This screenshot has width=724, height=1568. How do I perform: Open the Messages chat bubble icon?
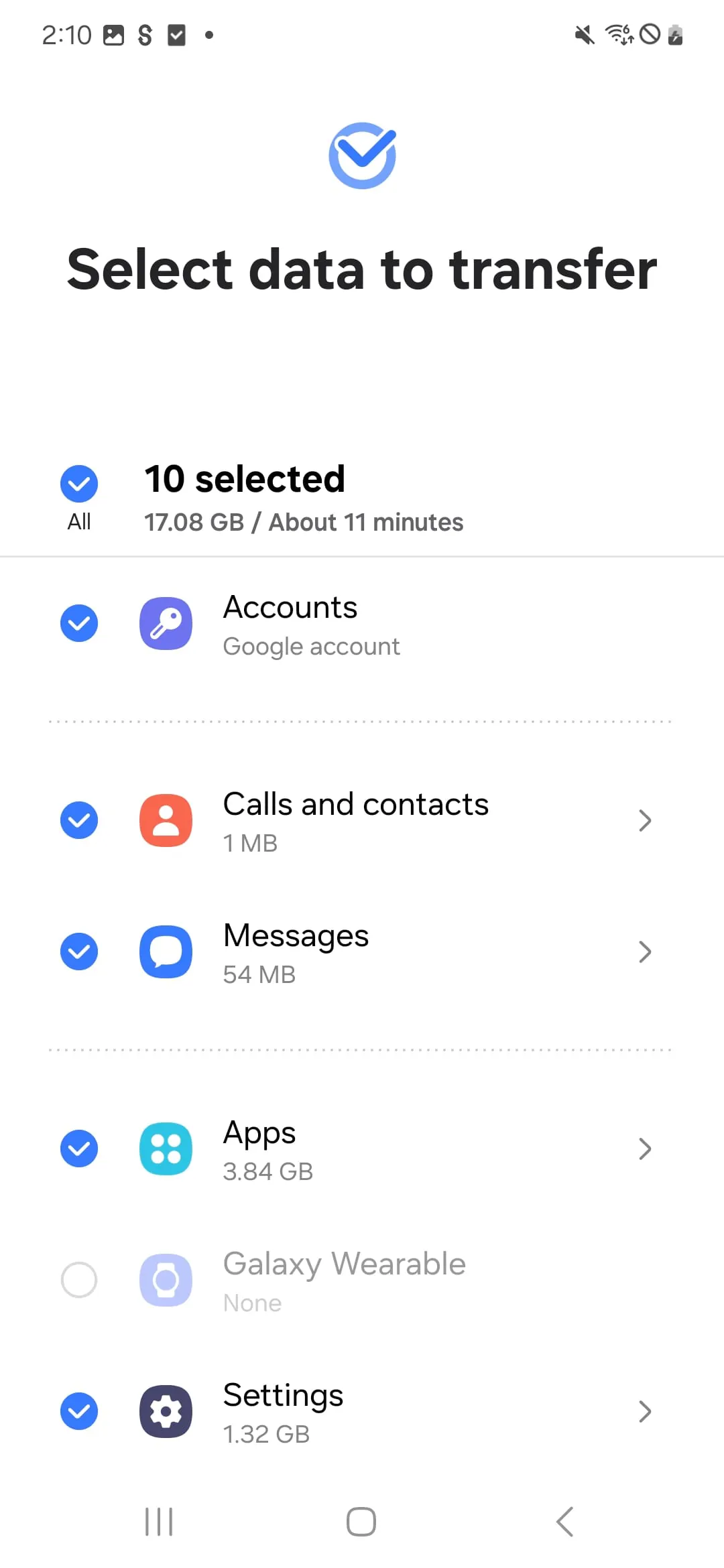166,952
